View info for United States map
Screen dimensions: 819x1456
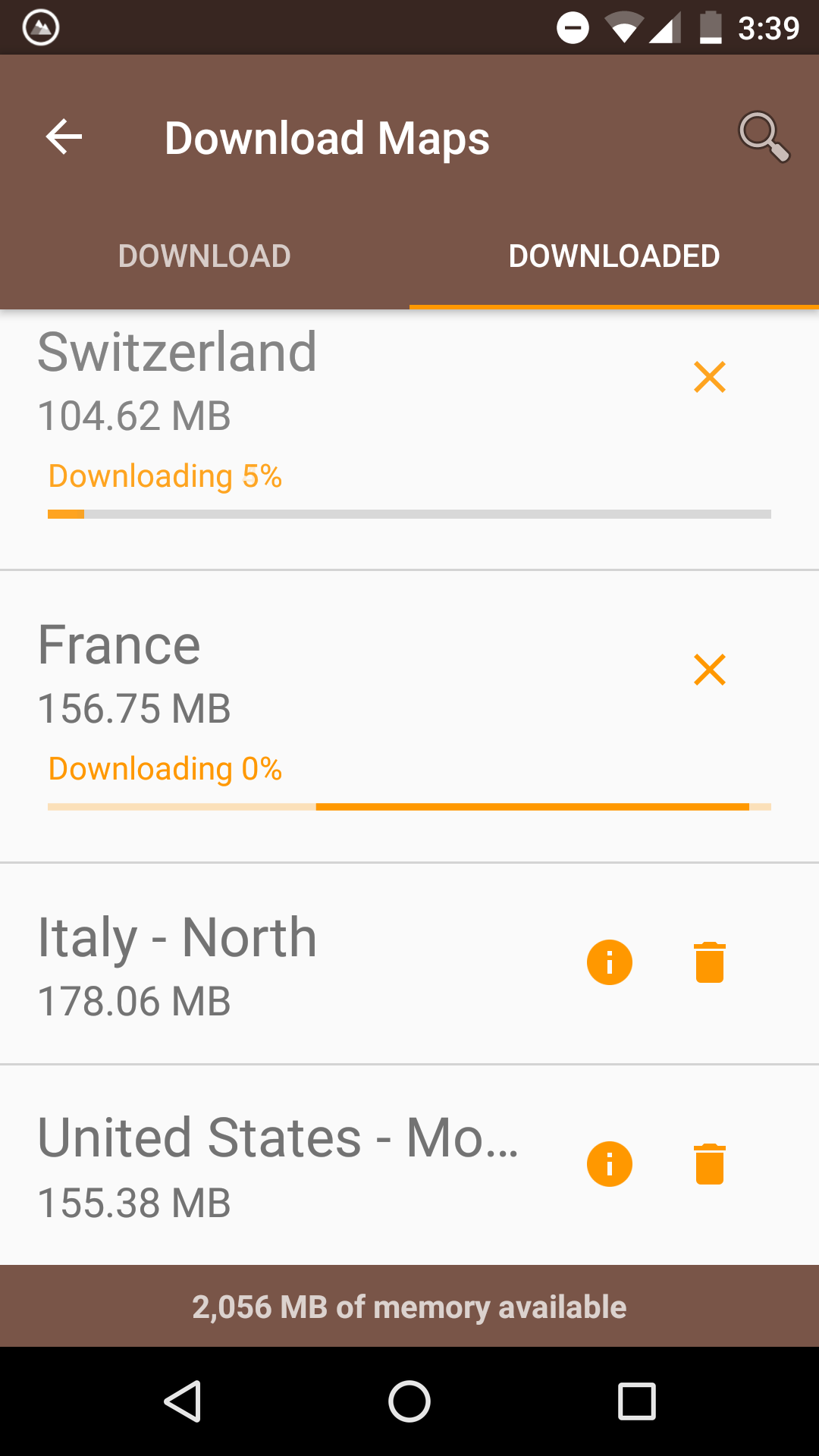tap(610, 1164)
